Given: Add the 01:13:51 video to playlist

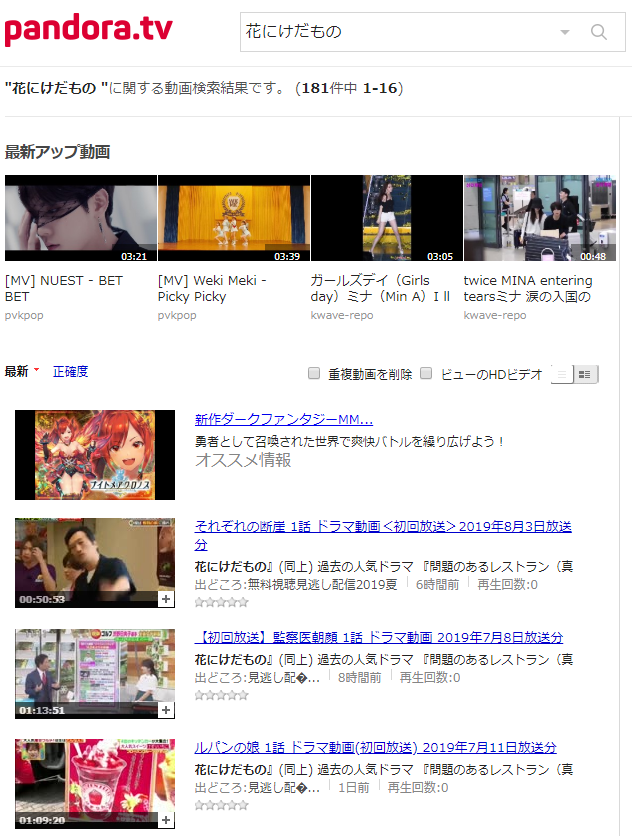Looking at the screenshot, I should [167, 709].
